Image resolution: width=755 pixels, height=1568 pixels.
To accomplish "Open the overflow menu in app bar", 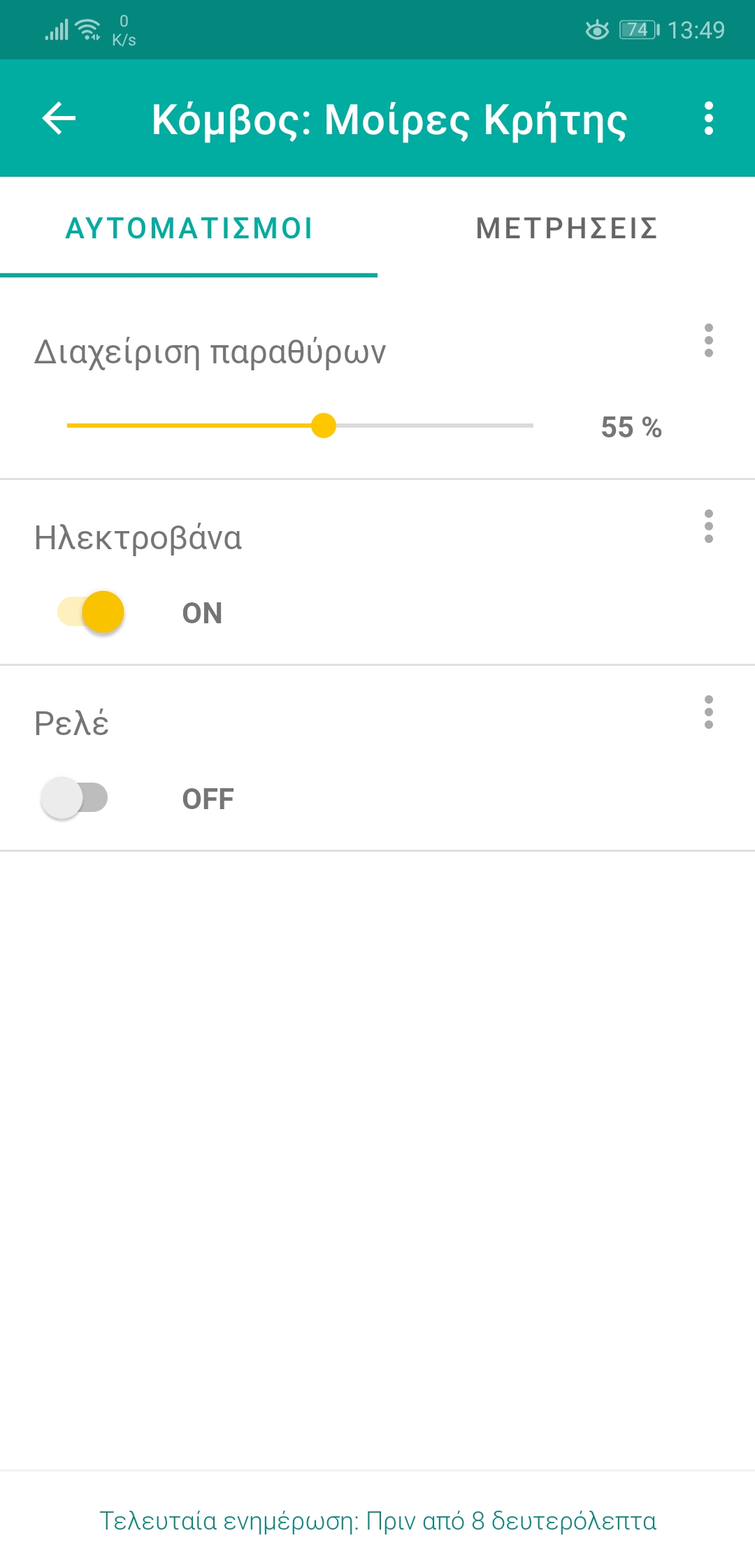I will tap(709, 118).
